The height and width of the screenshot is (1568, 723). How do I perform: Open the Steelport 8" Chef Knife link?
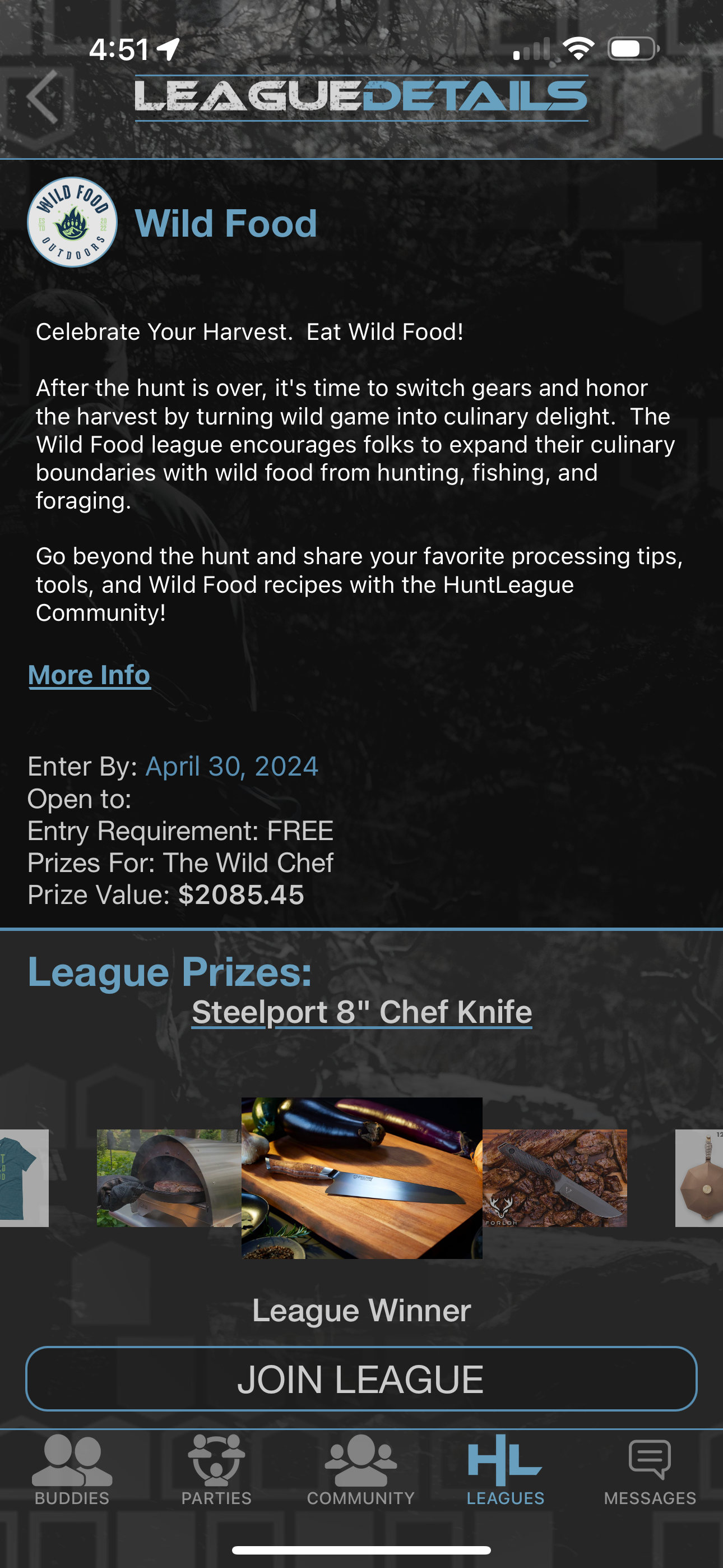tap(362, 1012)
